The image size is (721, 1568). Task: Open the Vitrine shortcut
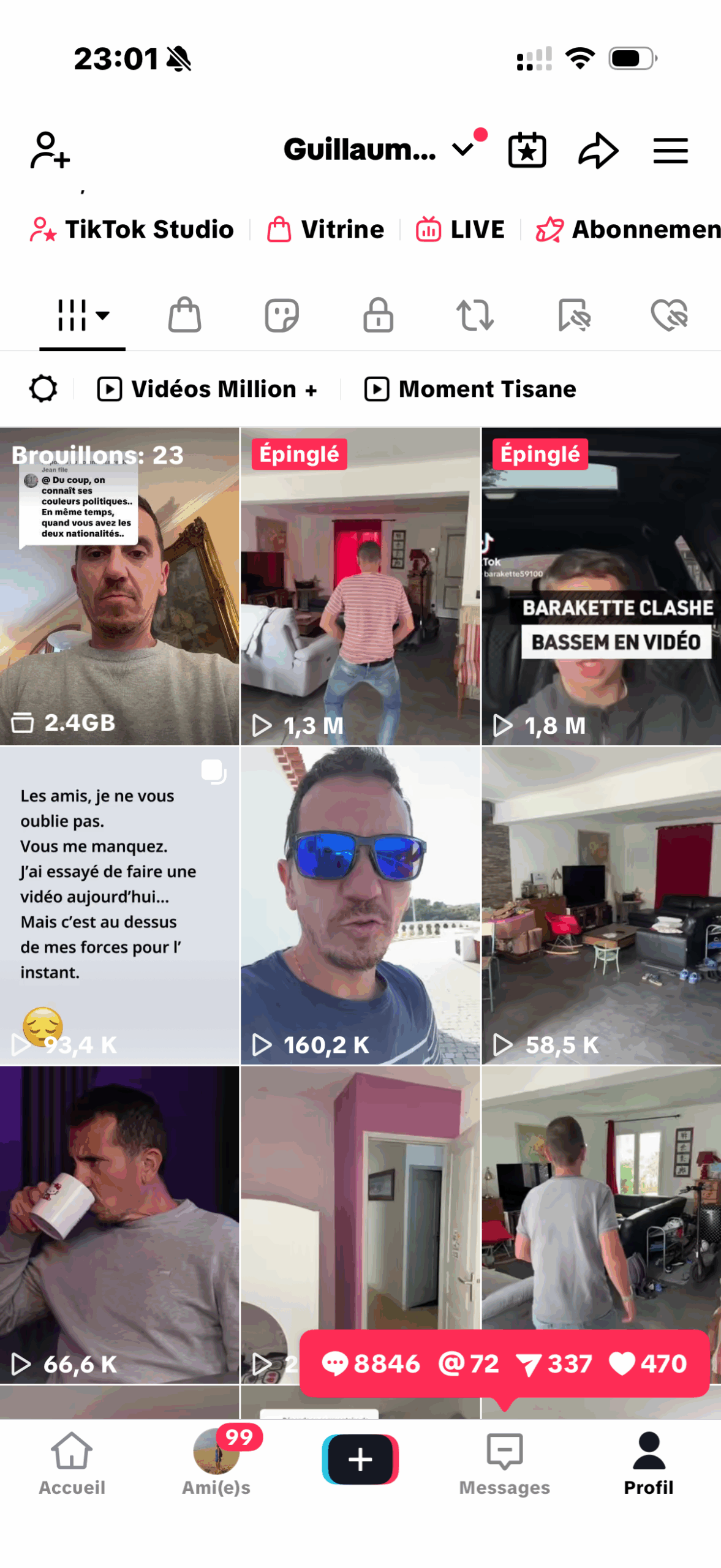[325, 230]
